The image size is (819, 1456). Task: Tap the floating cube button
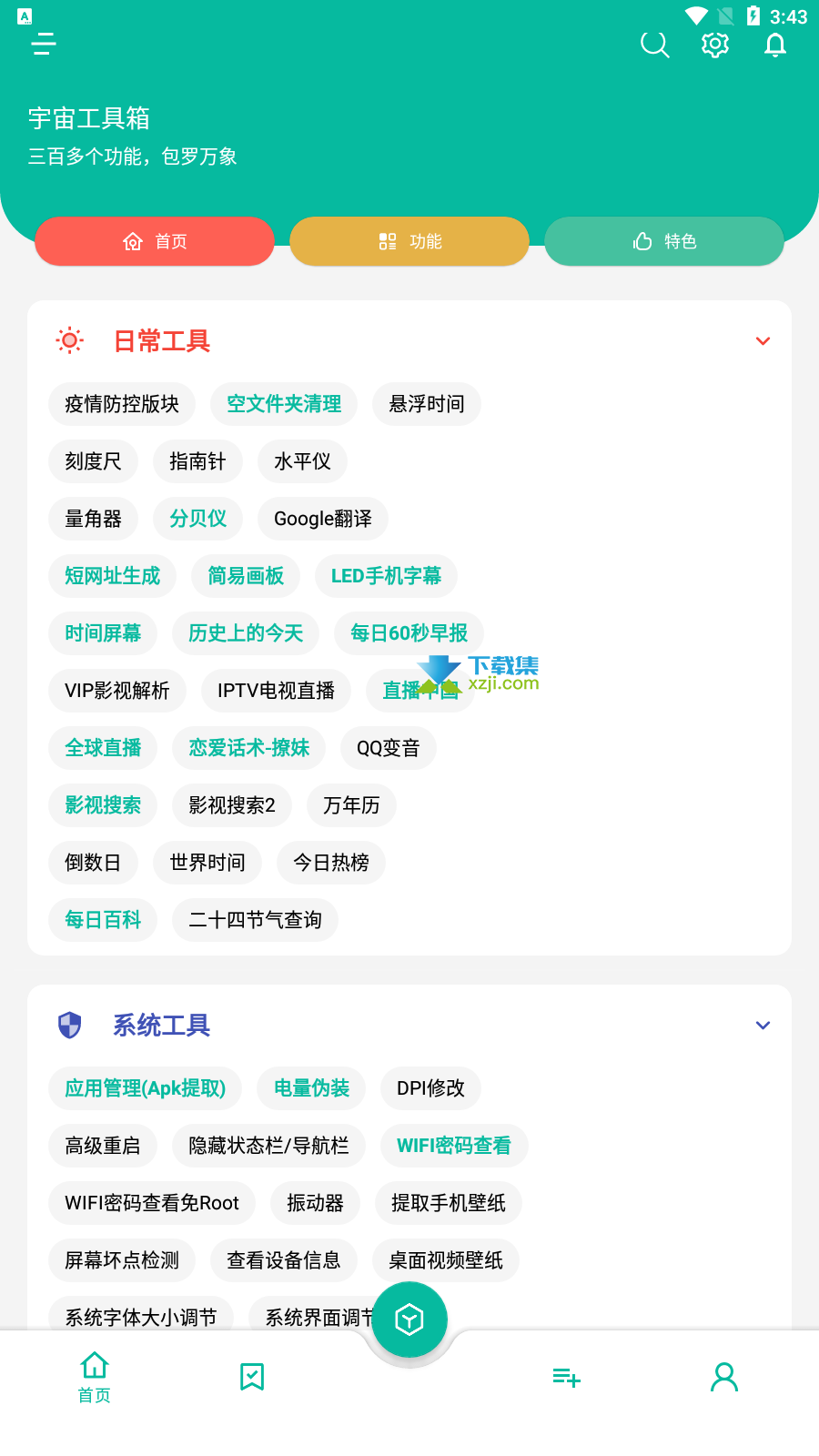[409, 1319]
